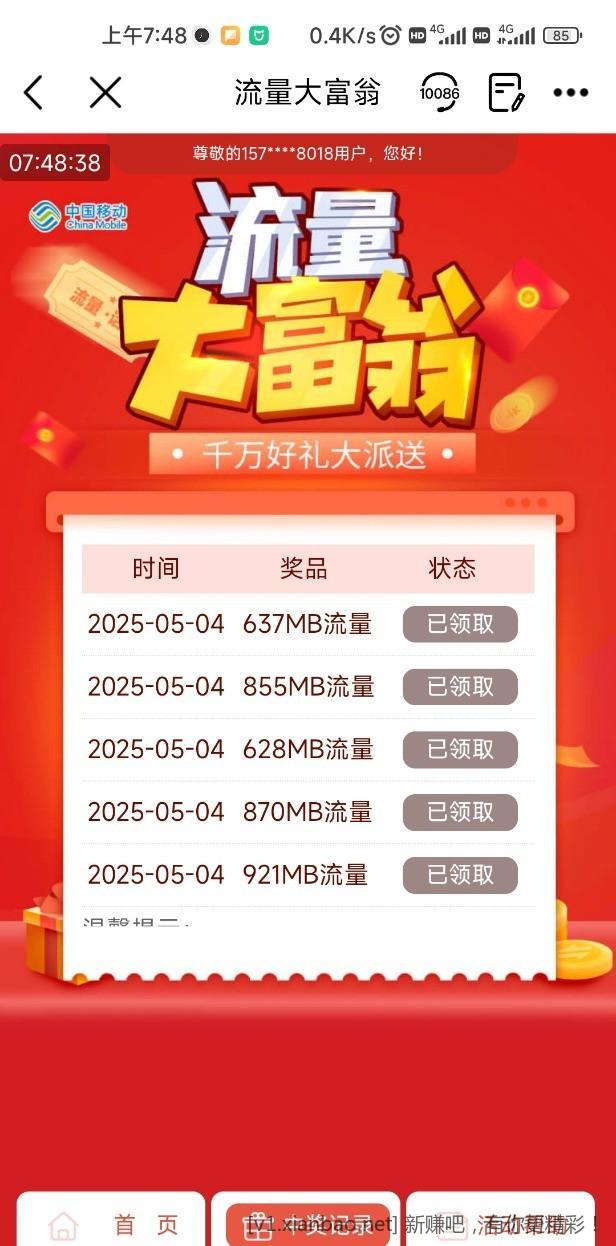Close the 流量大富翁 webpage
The height and width of the screenshot is (1246, 616).
pos(105,93)
